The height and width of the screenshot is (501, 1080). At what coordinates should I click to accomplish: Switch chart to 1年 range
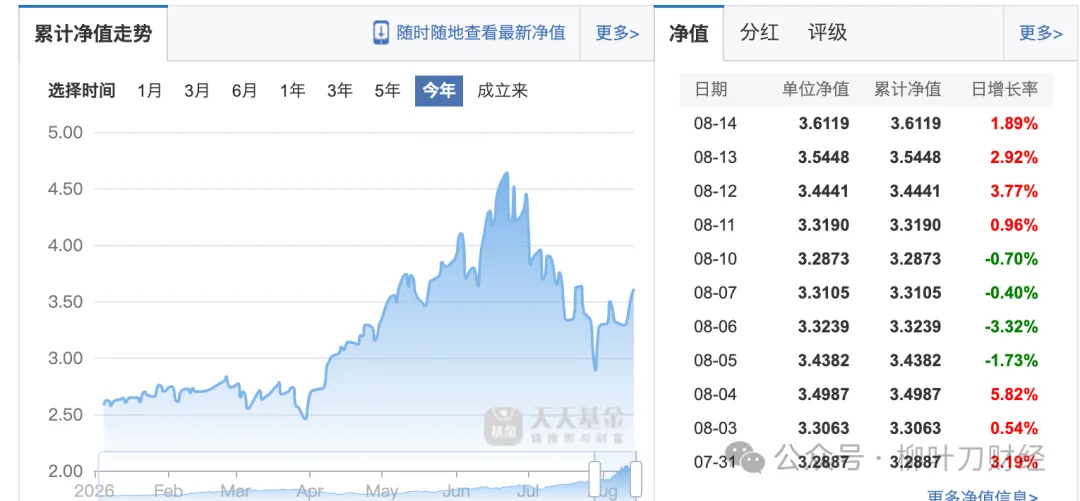pyautogui.click(x=292, y=91)
